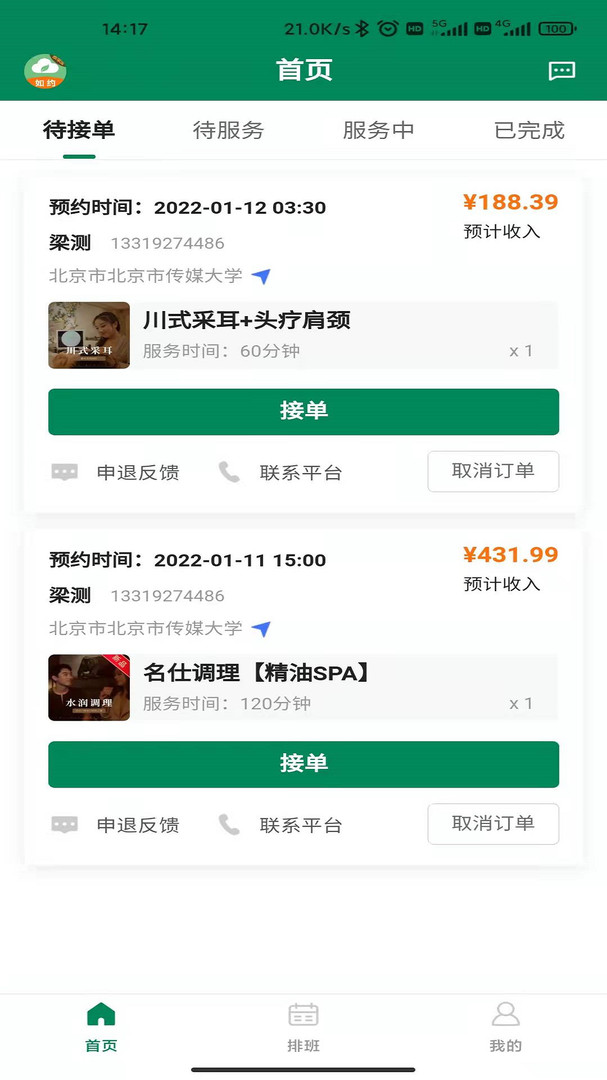Switch to the 待服务 tab
The width and height of the screenshot is (607, 1080).
click(x=228, y=130)
